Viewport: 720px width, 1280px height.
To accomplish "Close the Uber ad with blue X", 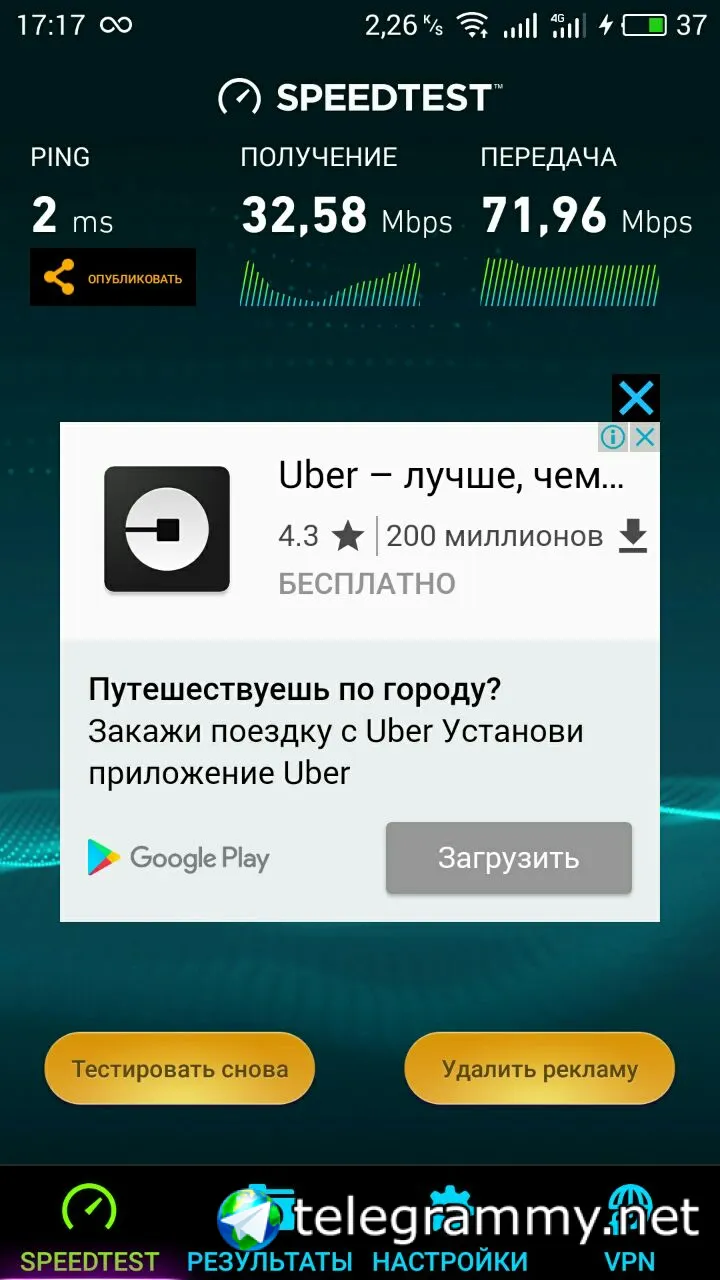I will pos(636,398).
